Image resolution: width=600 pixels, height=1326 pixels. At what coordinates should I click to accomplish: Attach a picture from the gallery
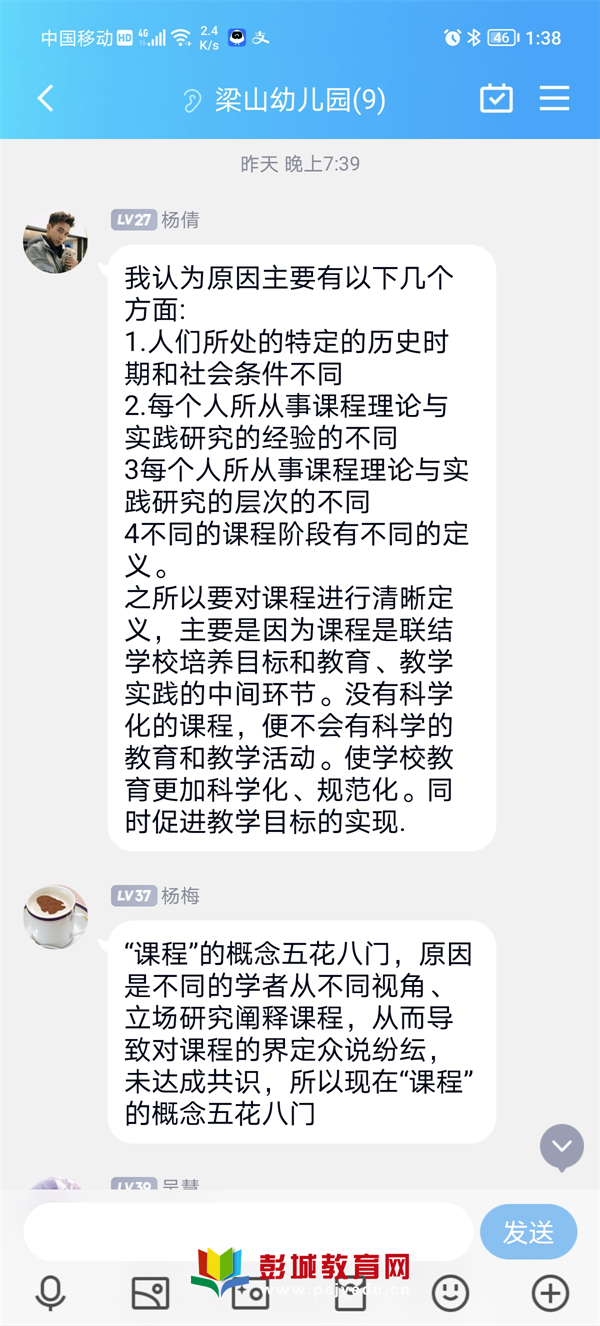[150, 1293]
